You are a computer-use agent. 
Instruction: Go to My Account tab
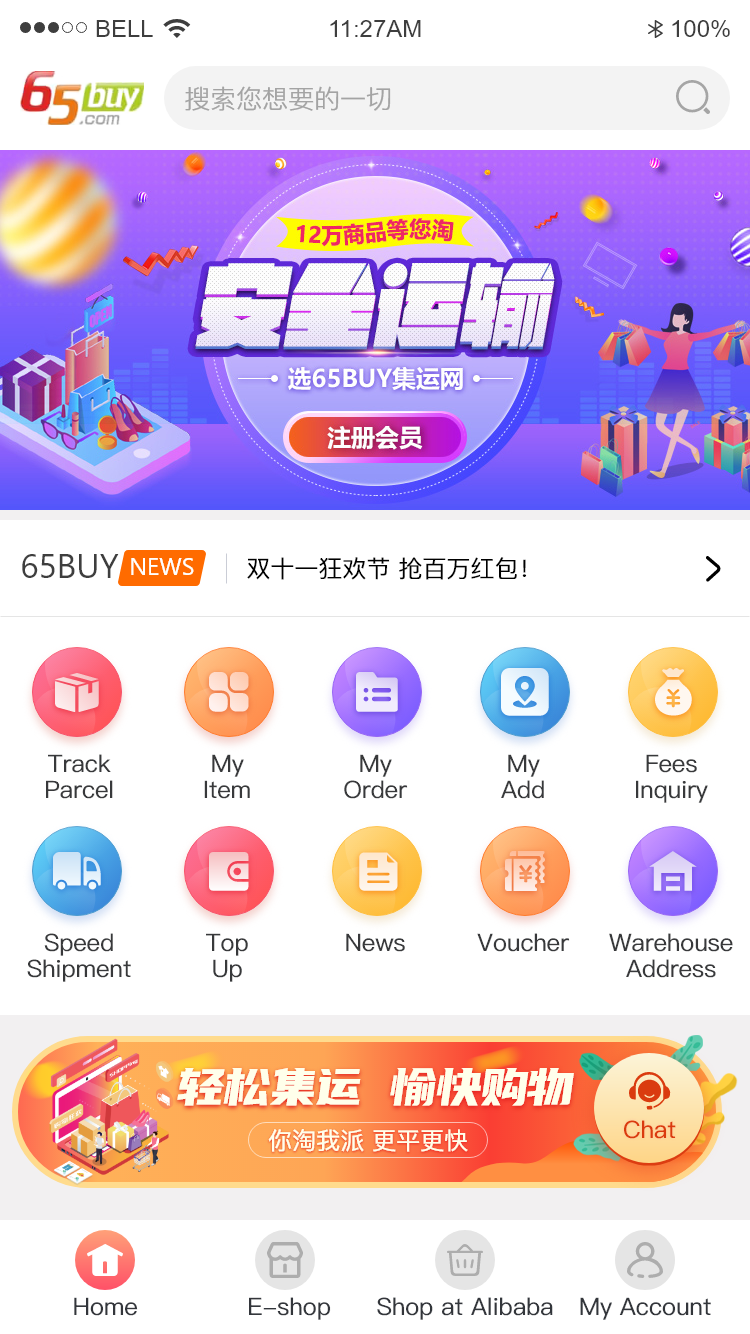point(645,1276)
